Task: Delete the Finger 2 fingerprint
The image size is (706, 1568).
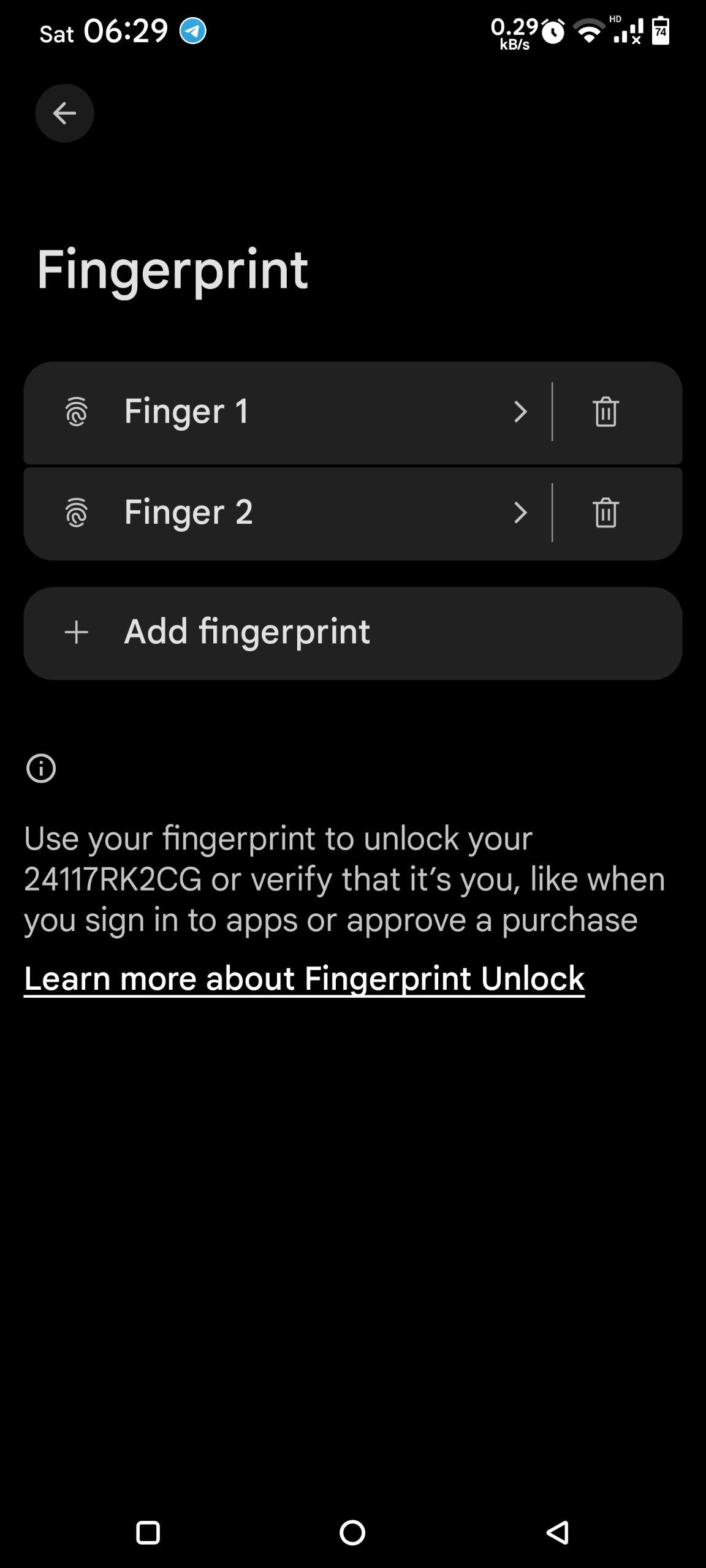Action: 605,513
